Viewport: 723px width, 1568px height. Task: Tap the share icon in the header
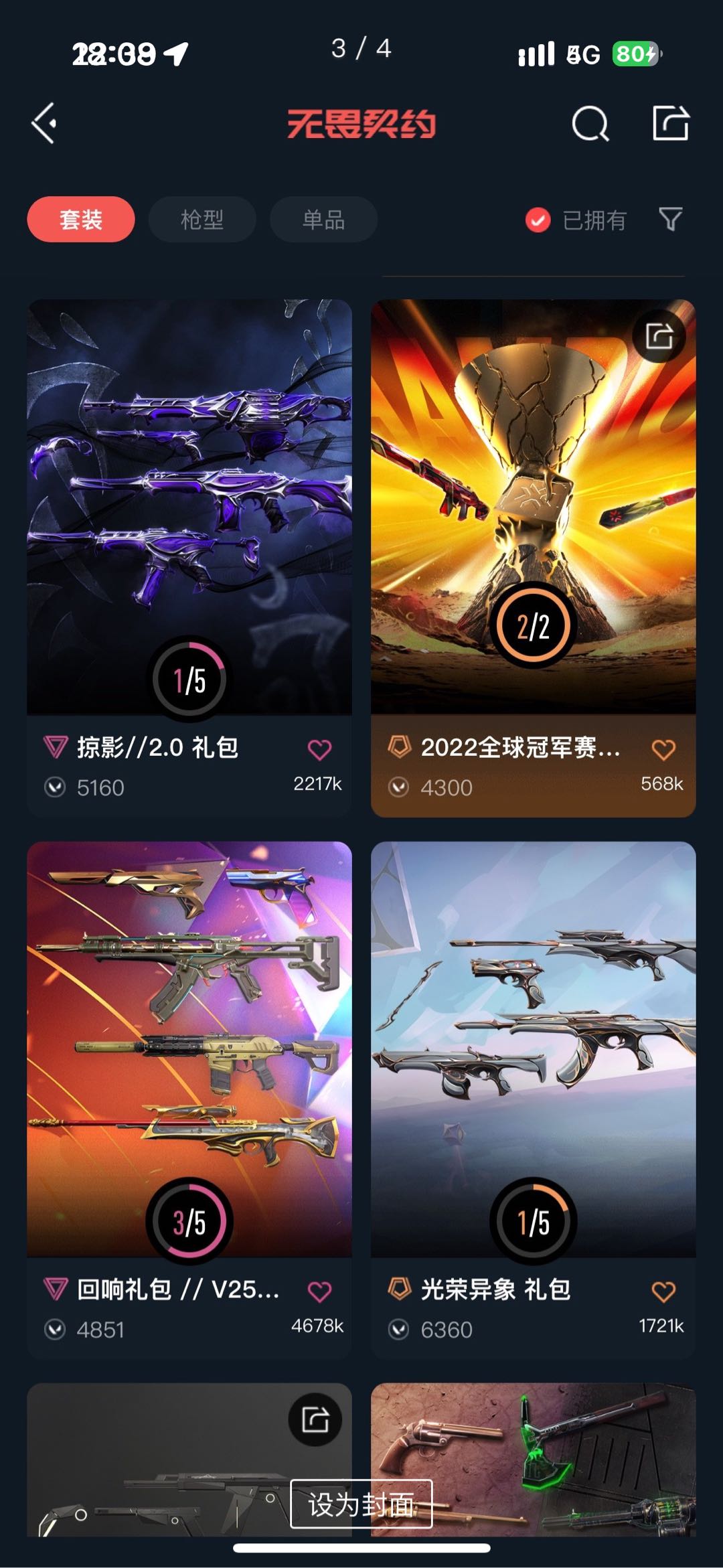click(671, 123)
